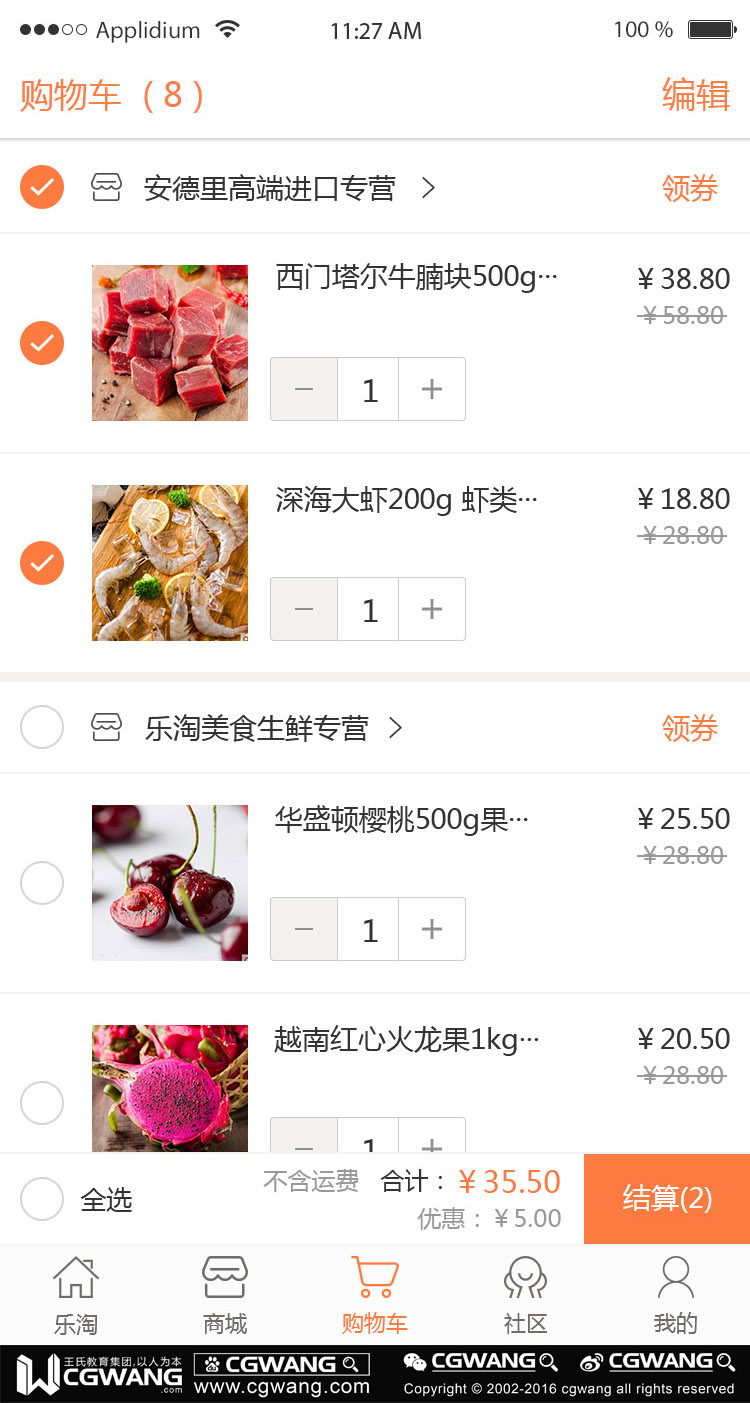Switch to the 社区 community tab
Viewport: 750px width, 1403px height.
(525, 1279)
